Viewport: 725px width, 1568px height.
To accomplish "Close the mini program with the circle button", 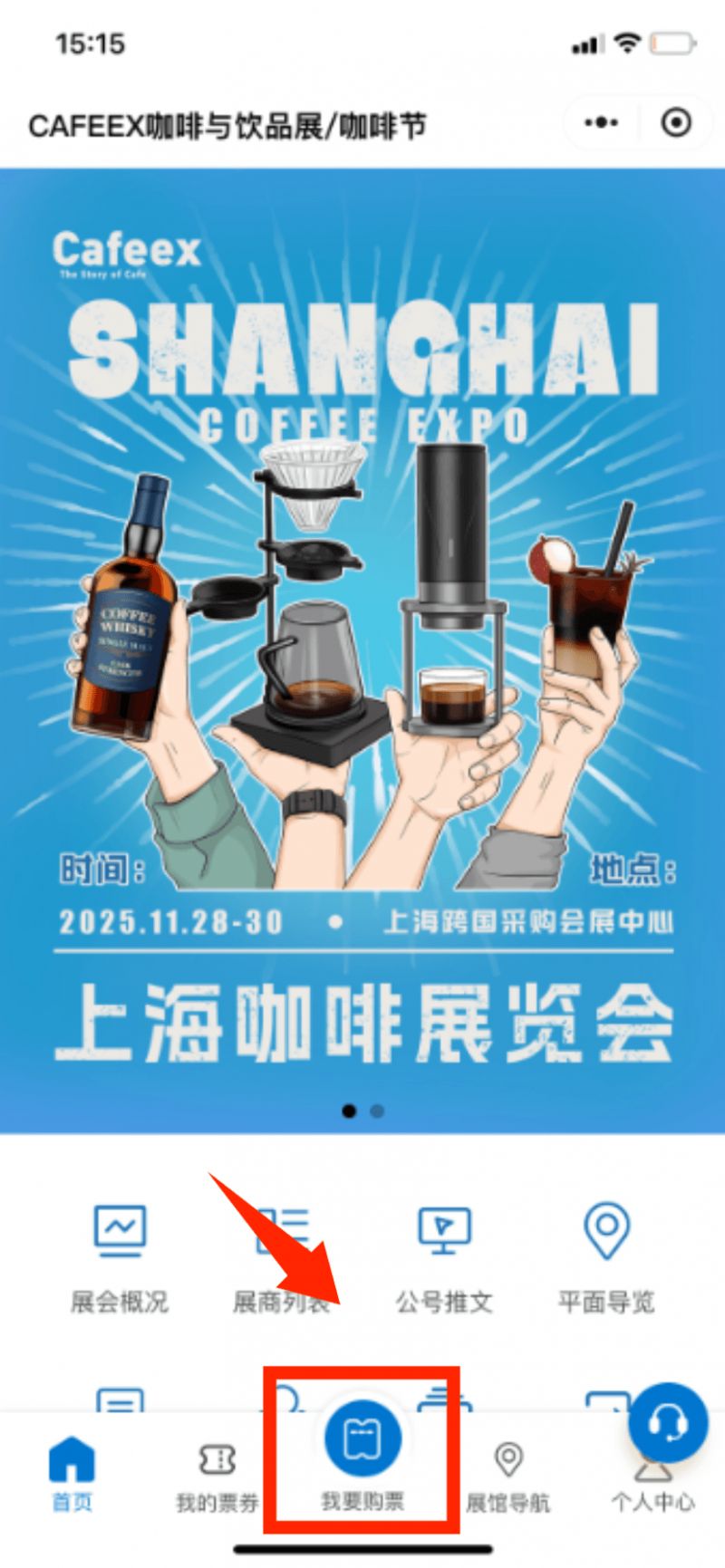I will (x=676, y=122).
